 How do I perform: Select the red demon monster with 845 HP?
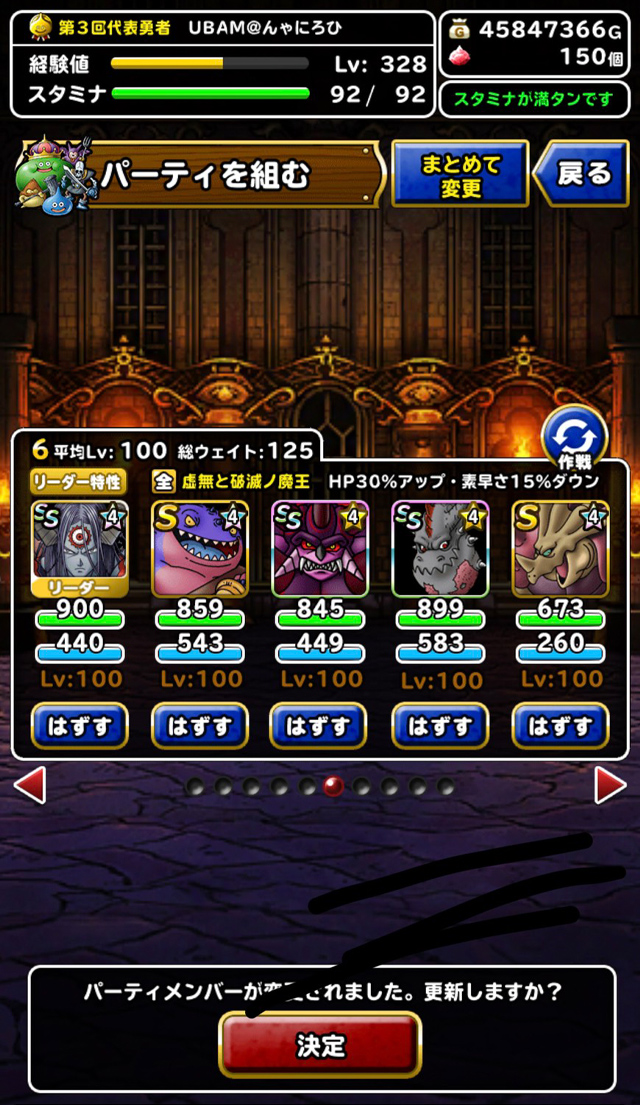(x=319, y=549)
